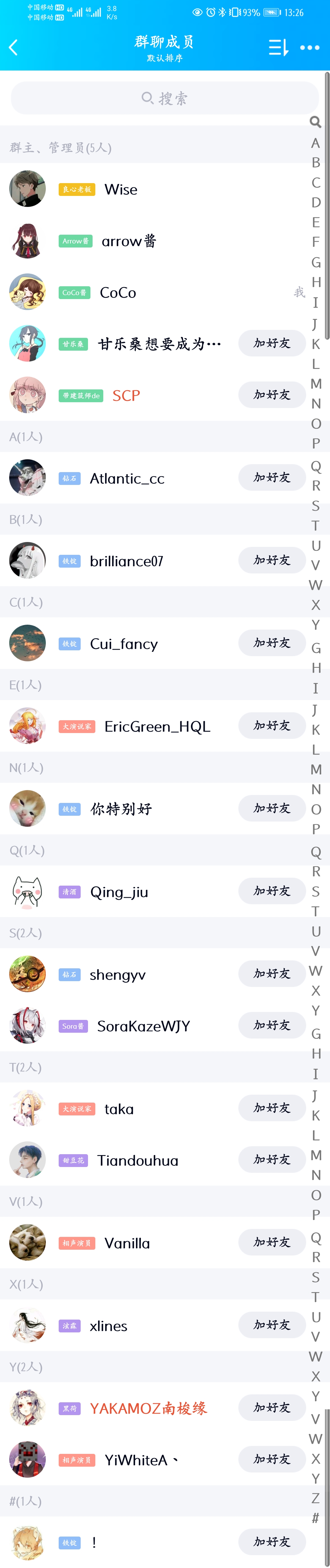Add EricGreen_HQL as a friend

pyautogui.click(x=271, y=726)
